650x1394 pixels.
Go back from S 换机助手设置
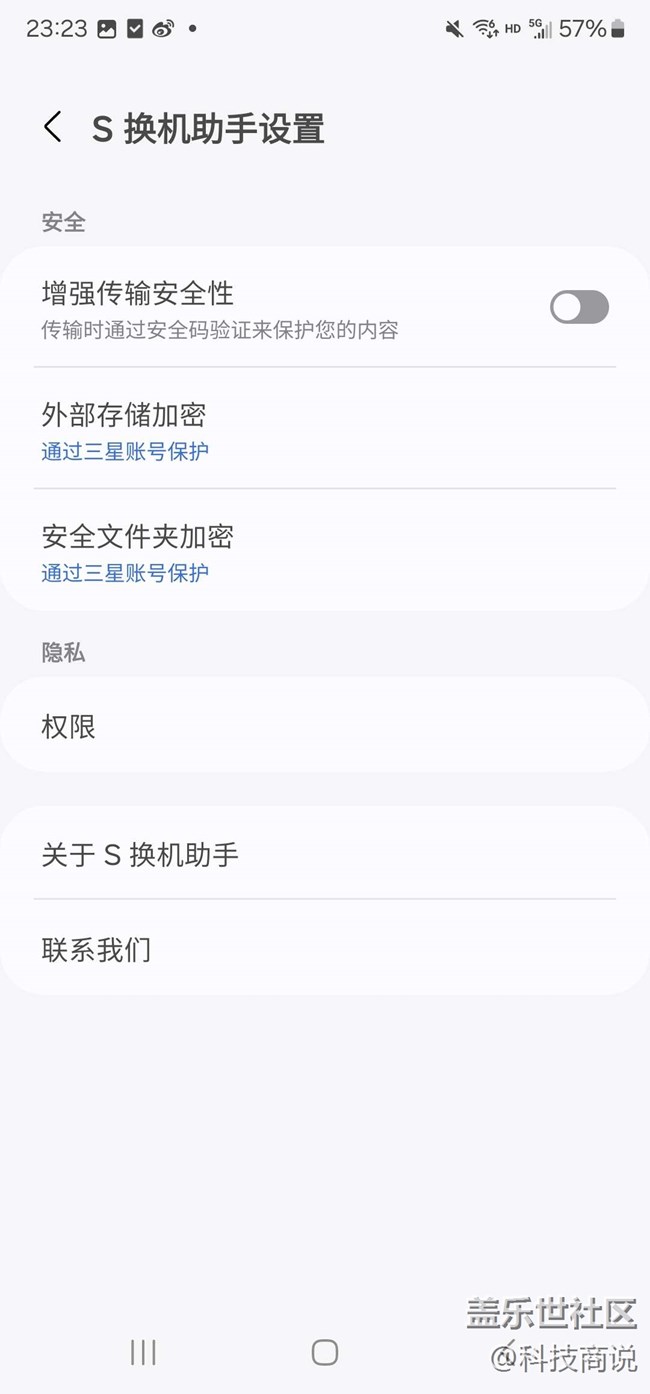click(53, 128)
